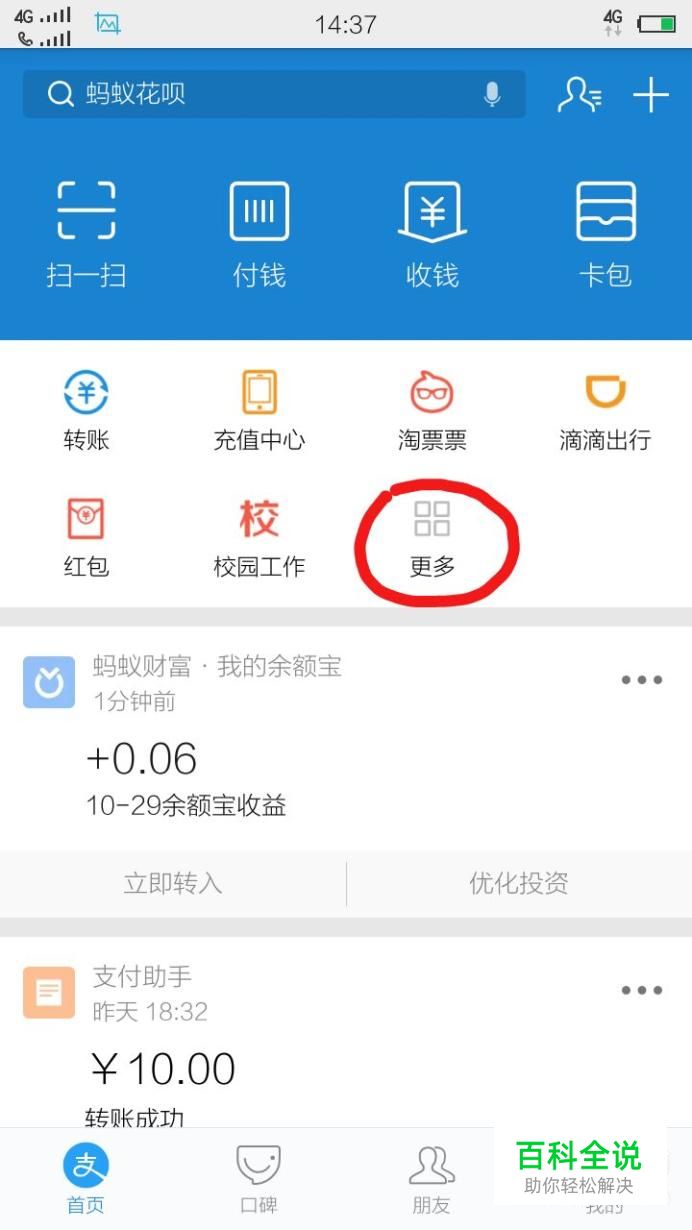This screenshot has width=692, height=1230.
Task: Open 付钱 payment code
Action: click(259, 233)
